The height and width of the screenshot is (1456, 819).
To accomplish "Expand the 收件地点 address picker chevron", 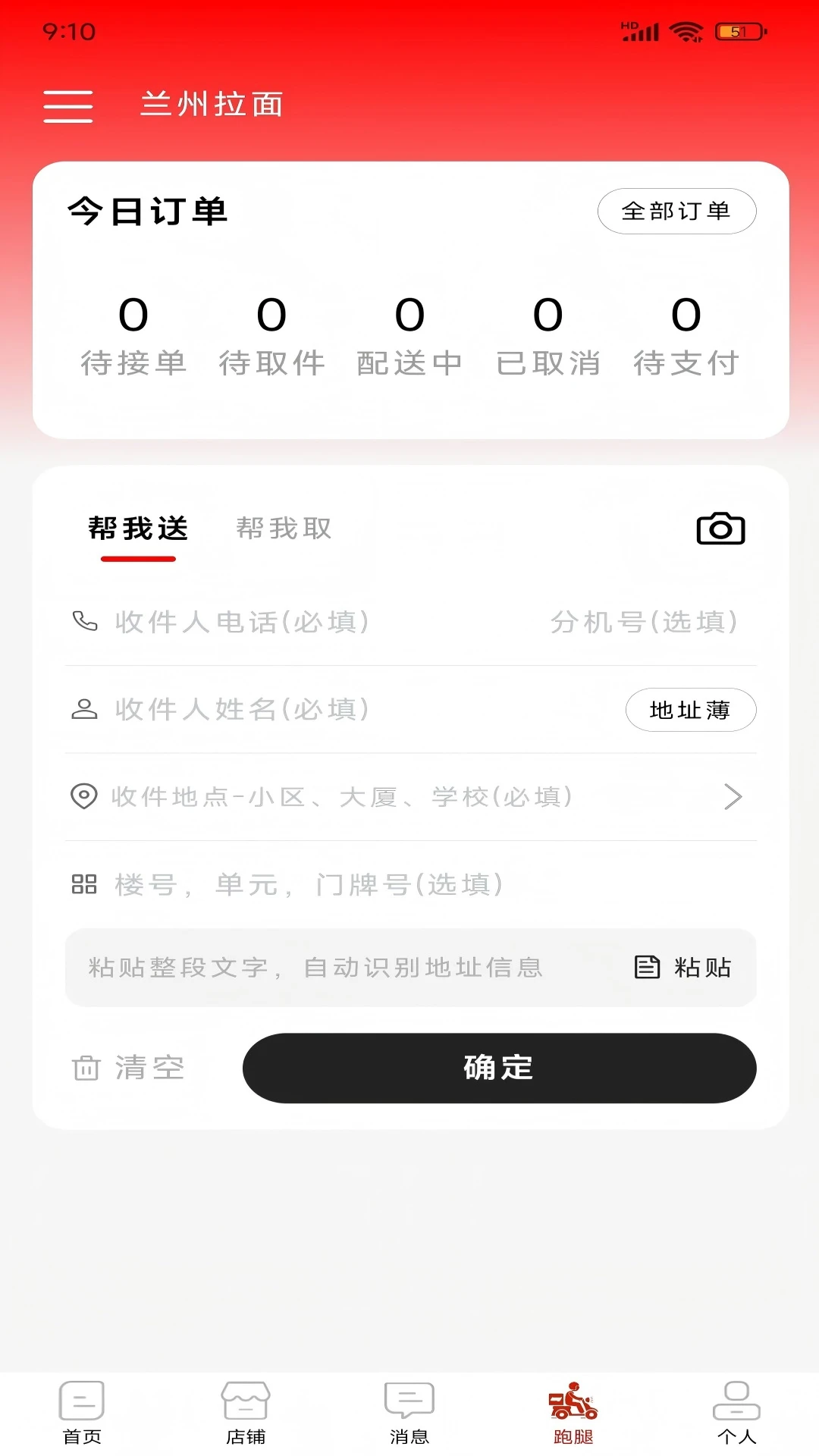I will click(x=732, y=796).
